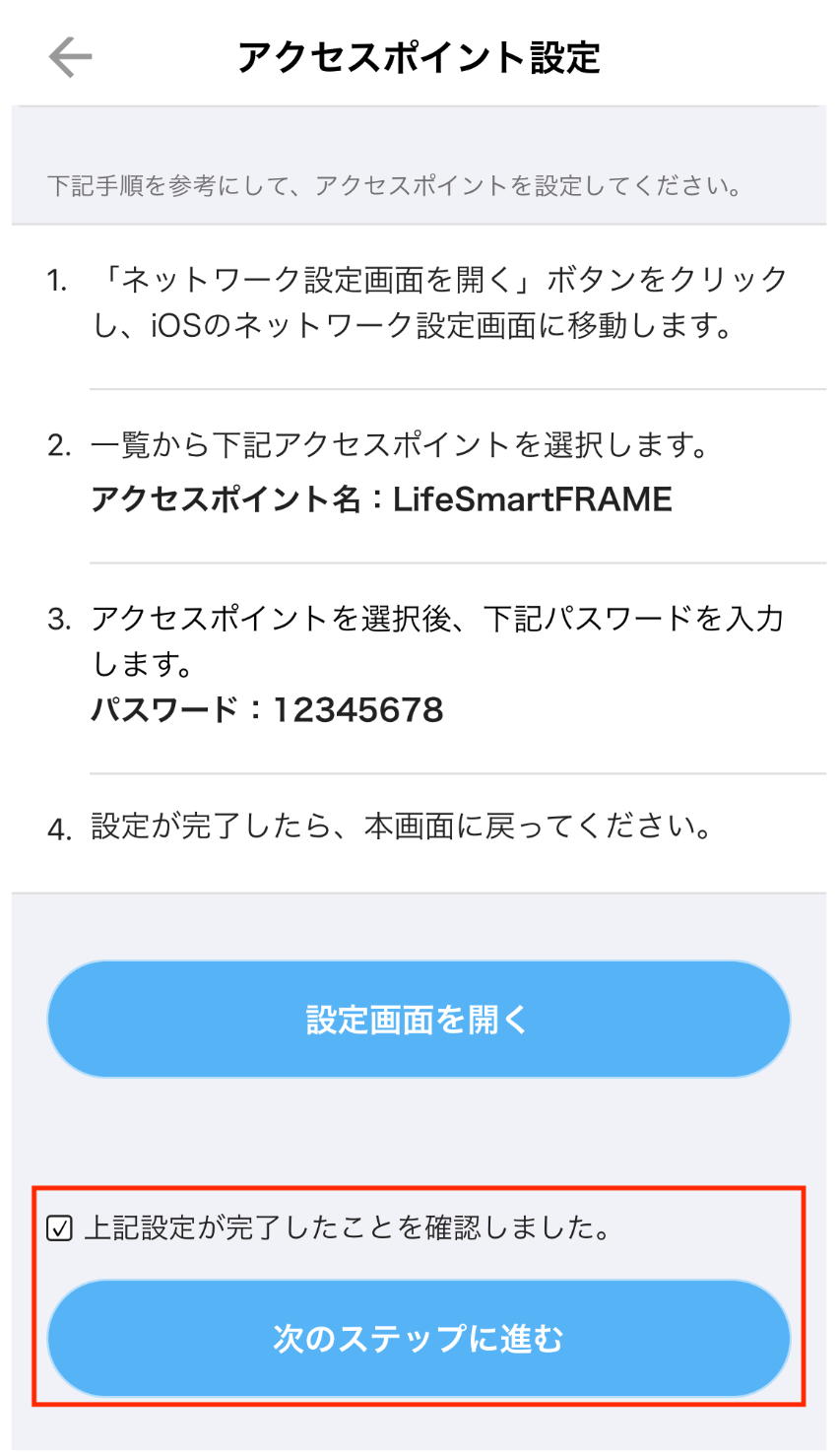The height and width of the screenshot is (1456, 839).
Task: Go back using the arrow icon
Action: coord(70,57)
